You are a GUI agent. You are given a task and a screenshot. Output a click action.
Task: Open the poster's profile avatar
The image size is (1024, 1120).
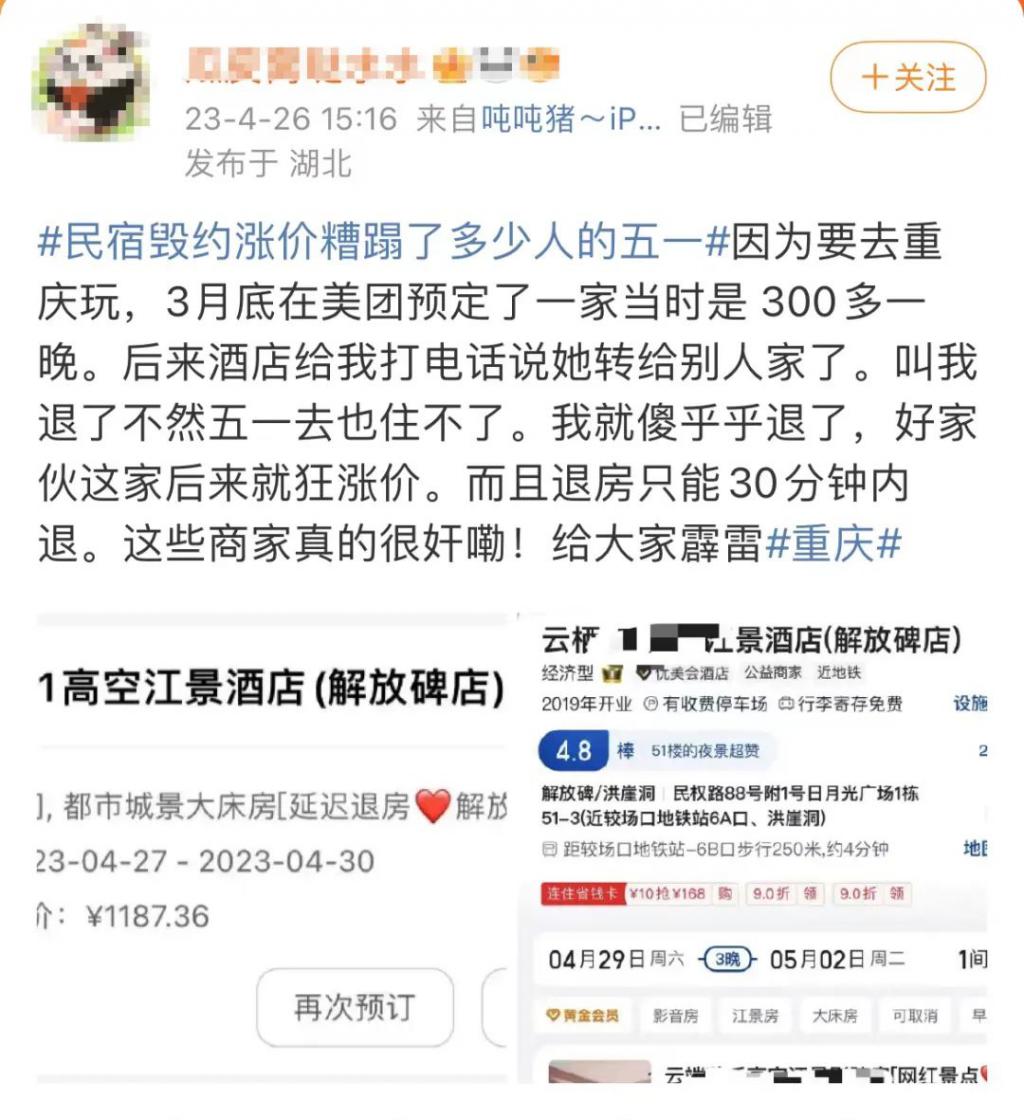point(92,80)
